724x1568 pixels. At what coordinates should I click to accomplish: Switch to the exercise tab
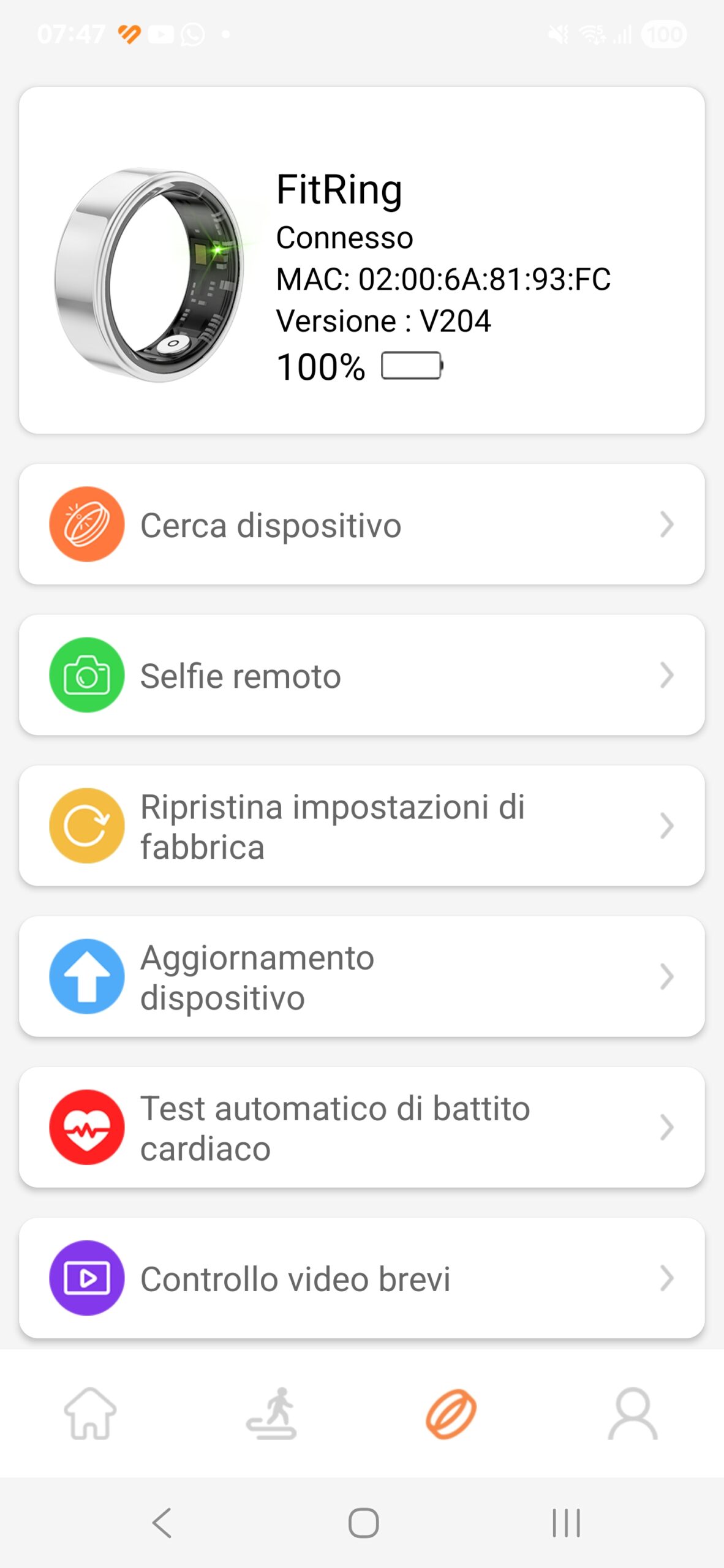click(x=271, y=1414)
